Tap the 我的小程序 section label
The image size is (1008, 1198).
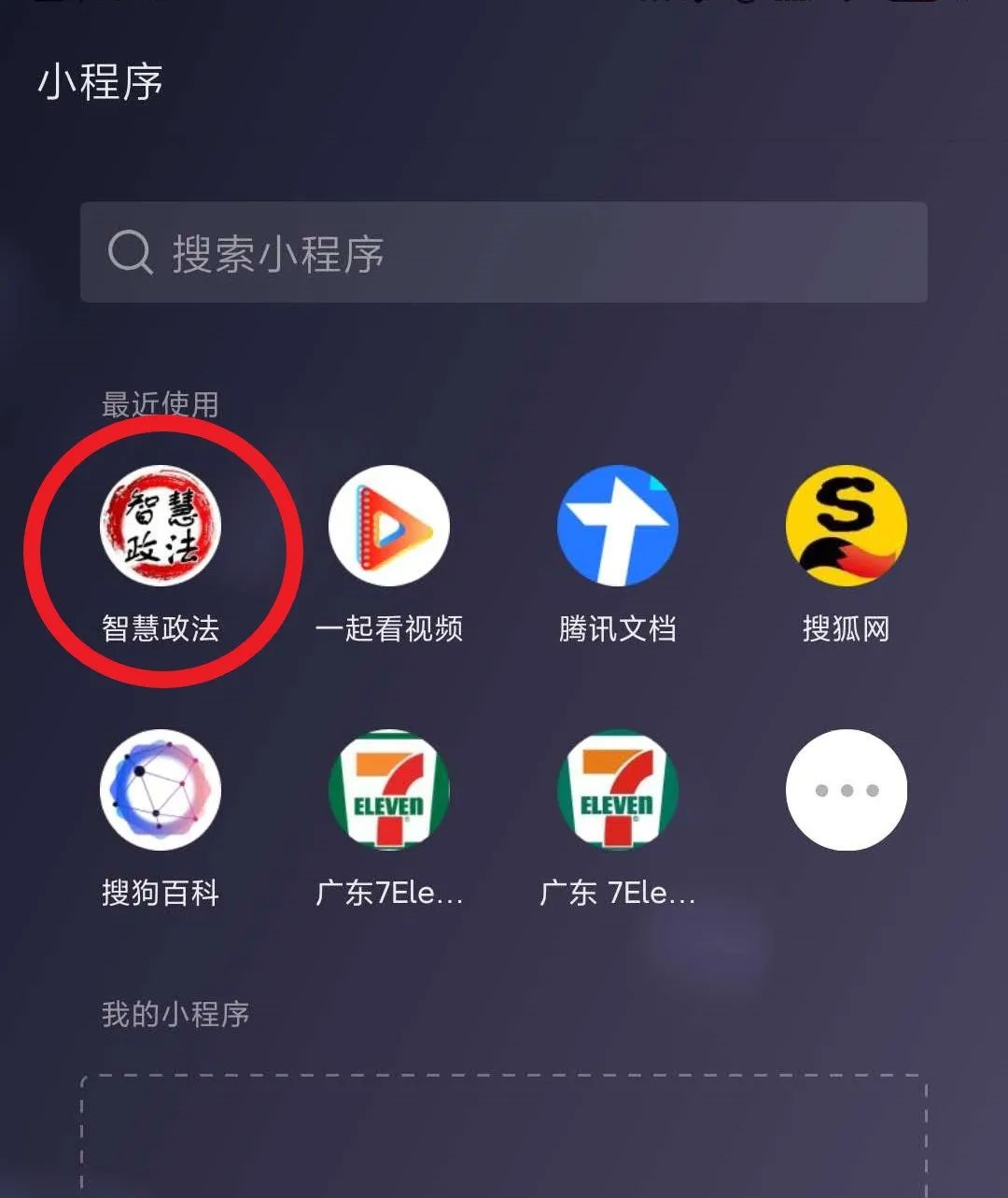[175, 1017]
